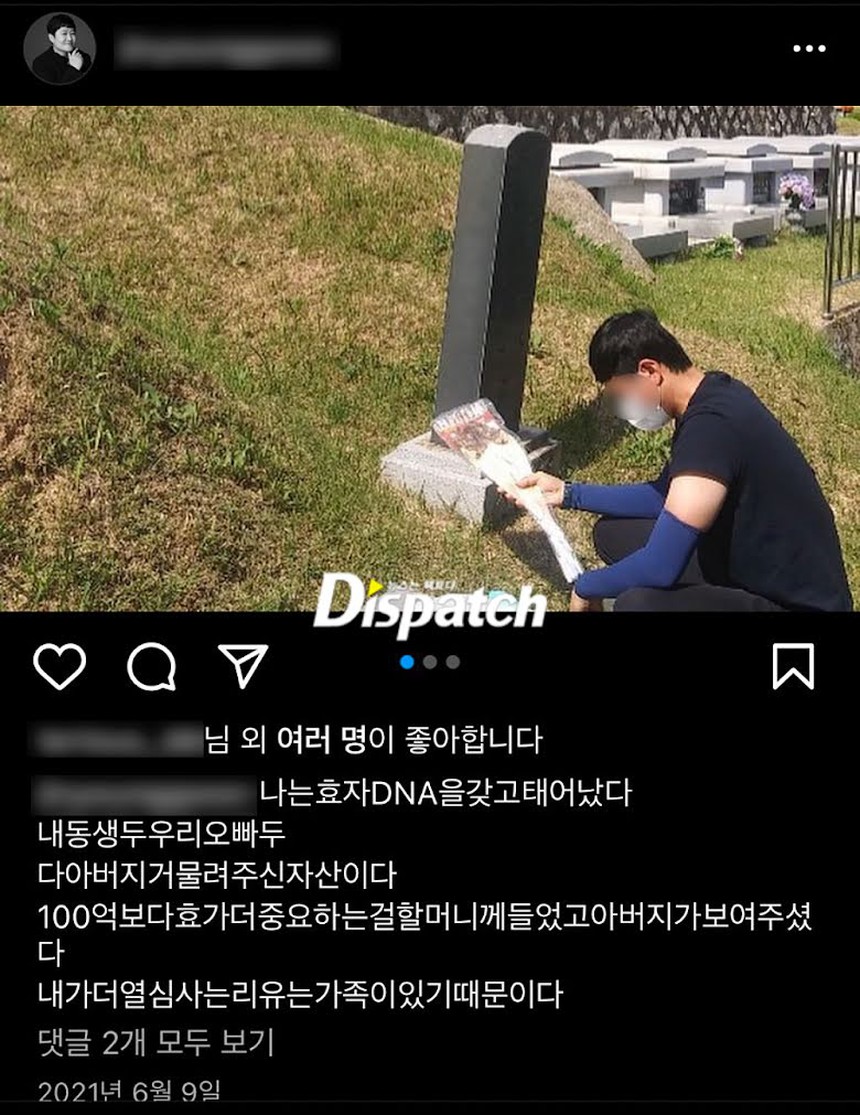Tap '댓글 2개 모두 보기' to view comments
The height and width of the screenshot is (1115, 860).
pyautogui.click(x=155, y=1044)
